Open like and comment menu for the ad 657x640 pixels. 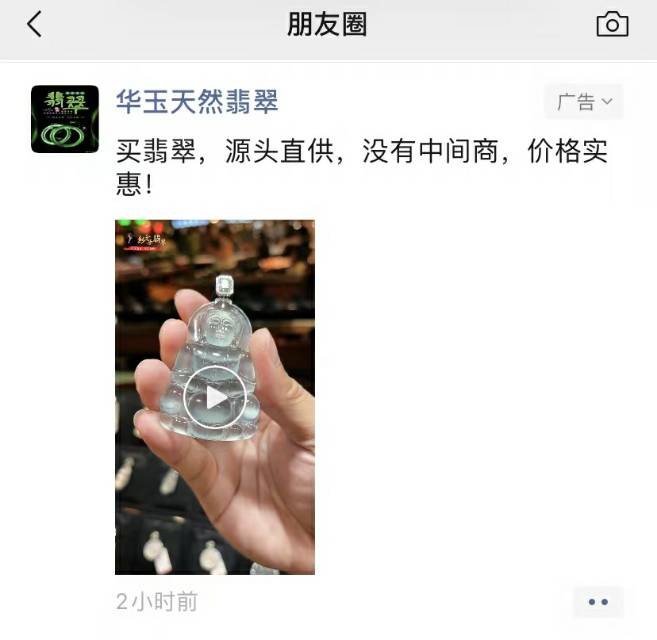coord(598,602)
